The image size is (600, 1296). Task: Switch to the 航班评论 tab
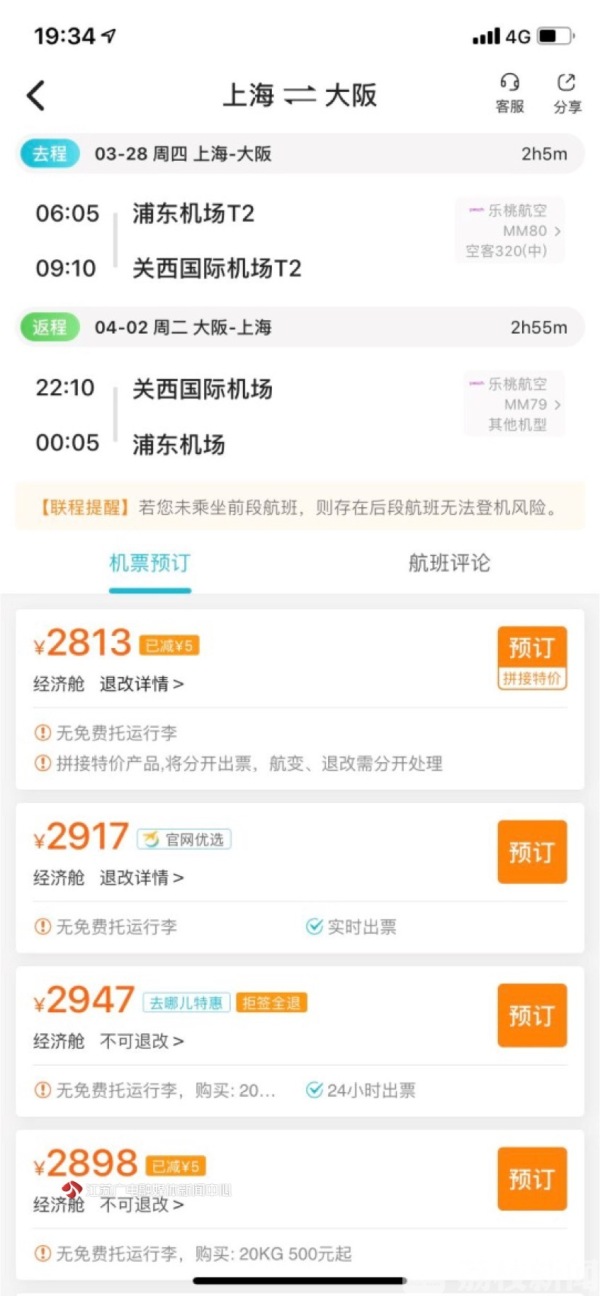point(450,563)
